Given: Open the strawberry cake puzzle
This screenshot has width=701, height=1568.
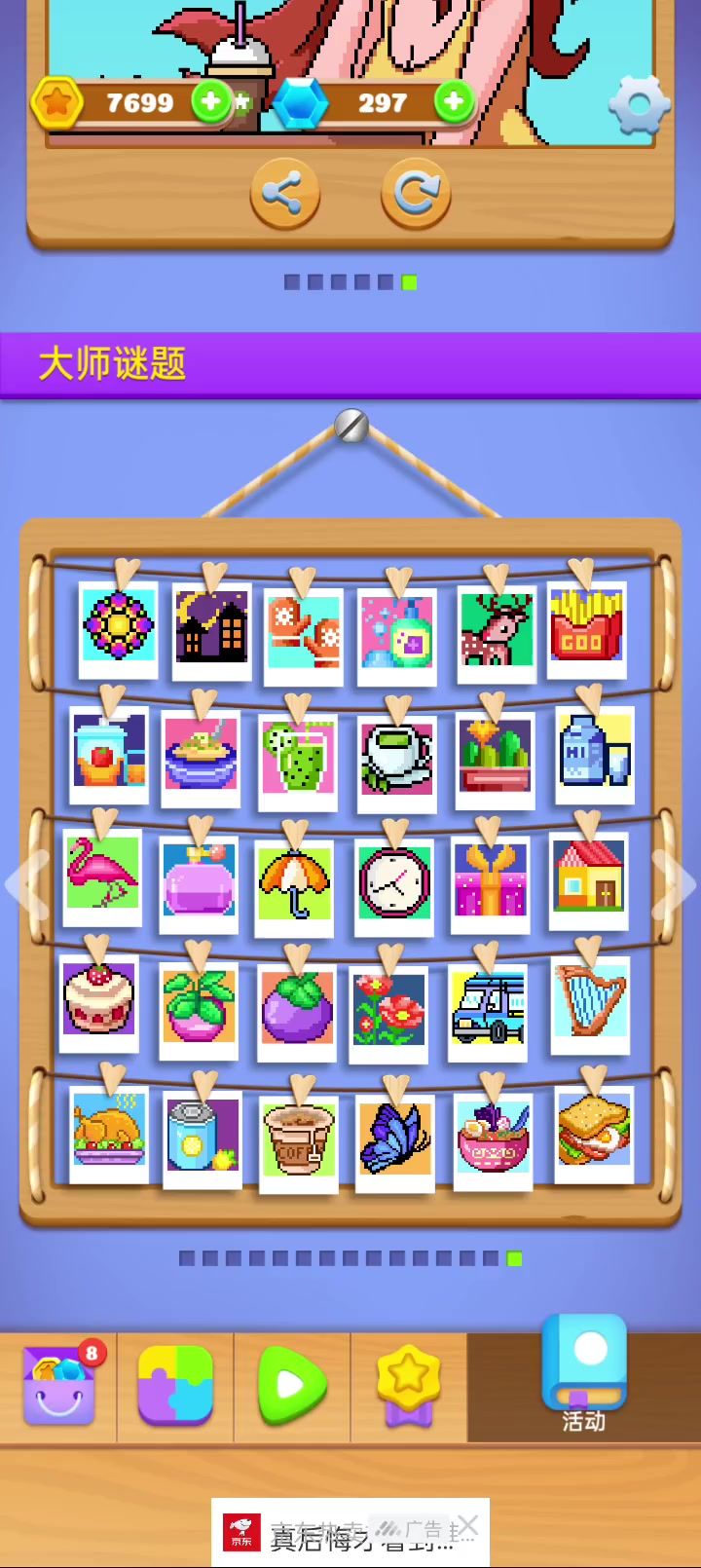Looking at the screenshot, I should [x=98, y=1000].
